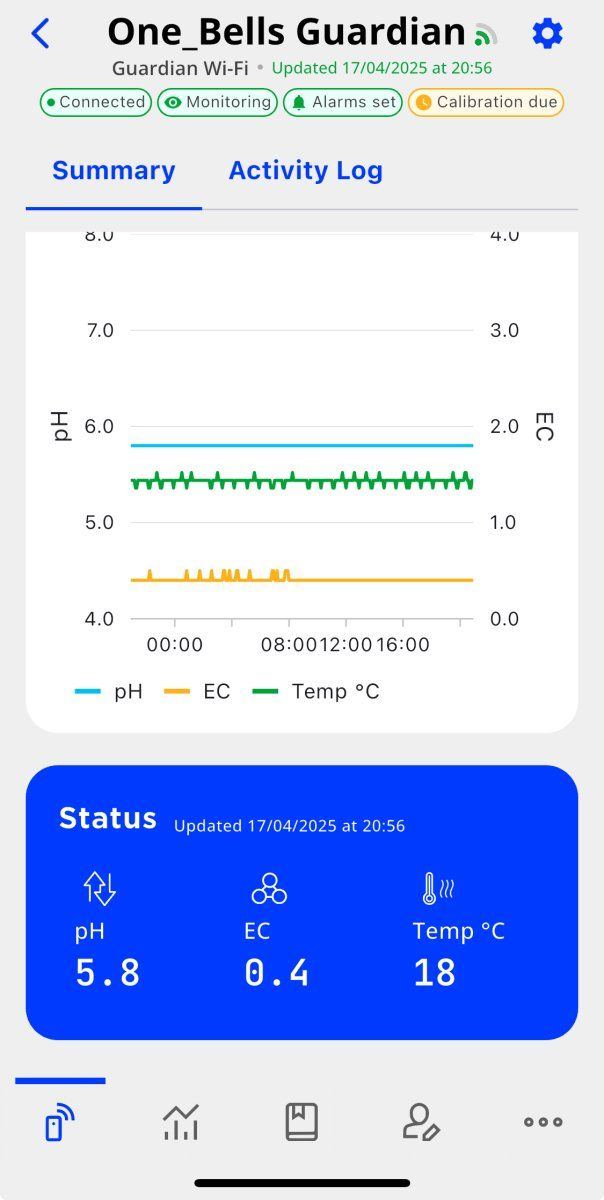Image resolution: width=604 pixels, height=1200 pixels.
Task: Open the charts tab in bottom navigation
Action: [x=181, y=1122]
